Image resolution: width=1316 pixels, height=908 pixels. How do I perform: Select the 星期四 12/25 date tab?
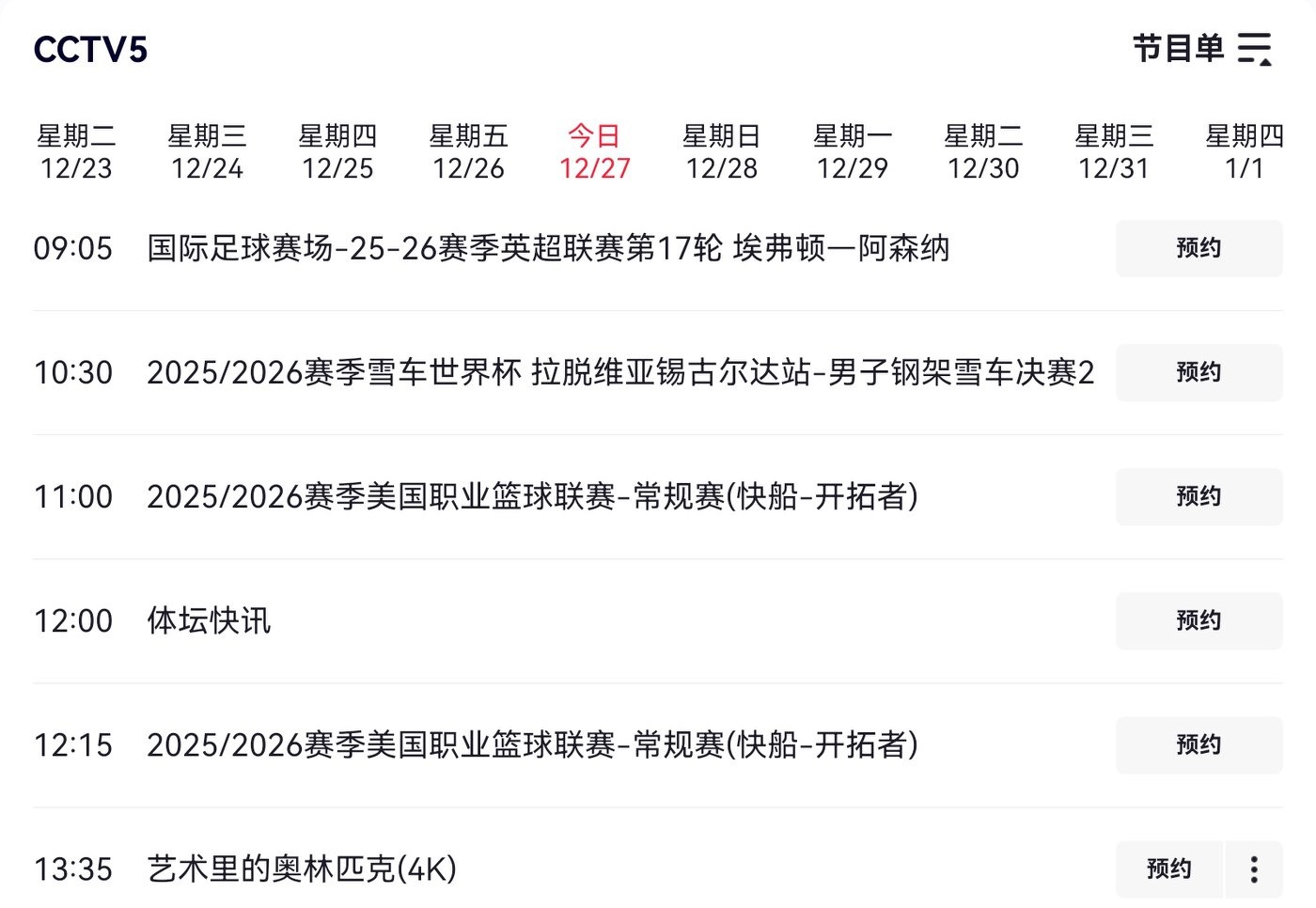click(337, 152)
